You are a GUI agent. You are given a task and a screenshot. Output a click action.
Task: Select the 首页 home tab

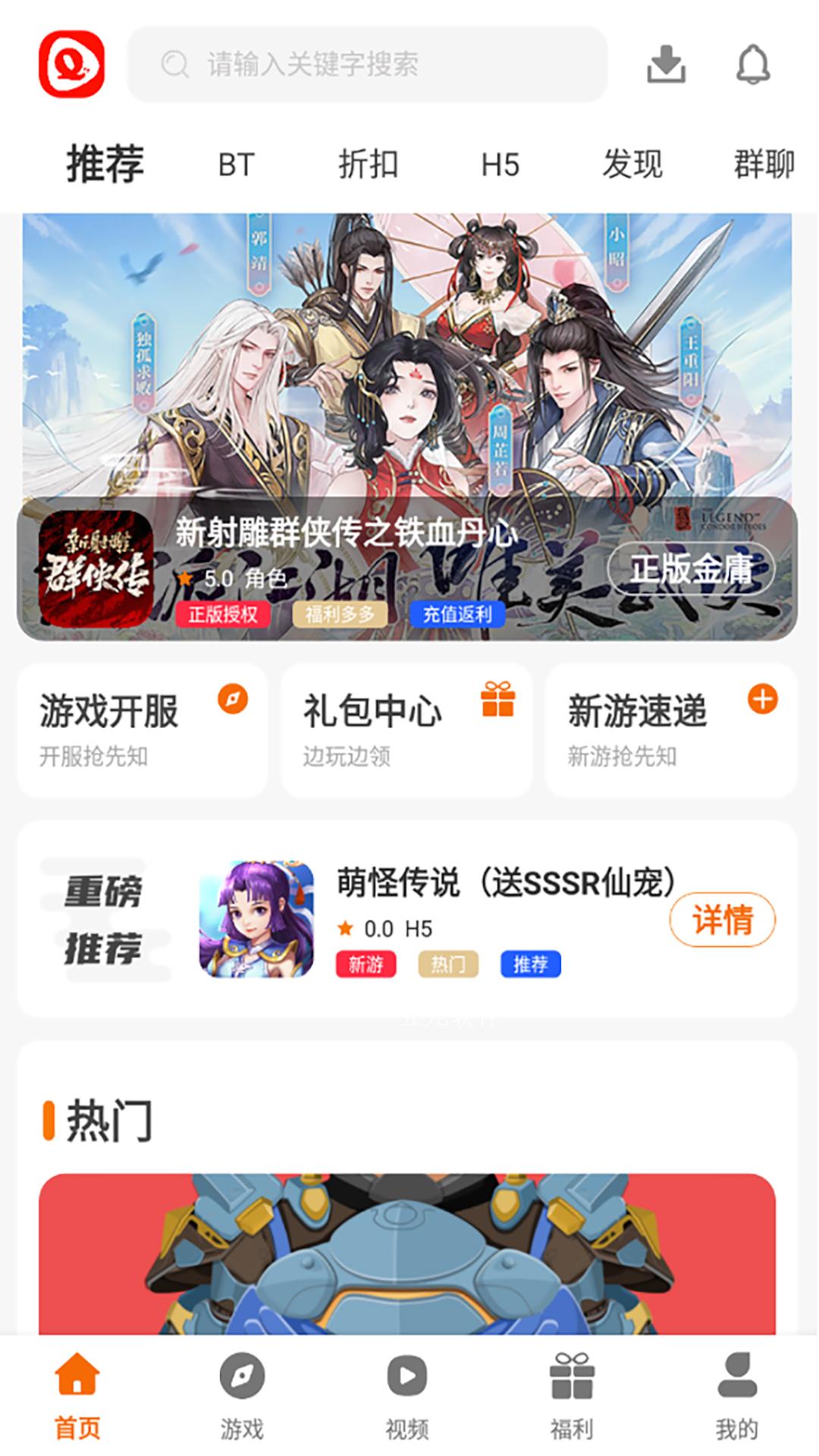pyautogui.click(x=77, y=1395)
